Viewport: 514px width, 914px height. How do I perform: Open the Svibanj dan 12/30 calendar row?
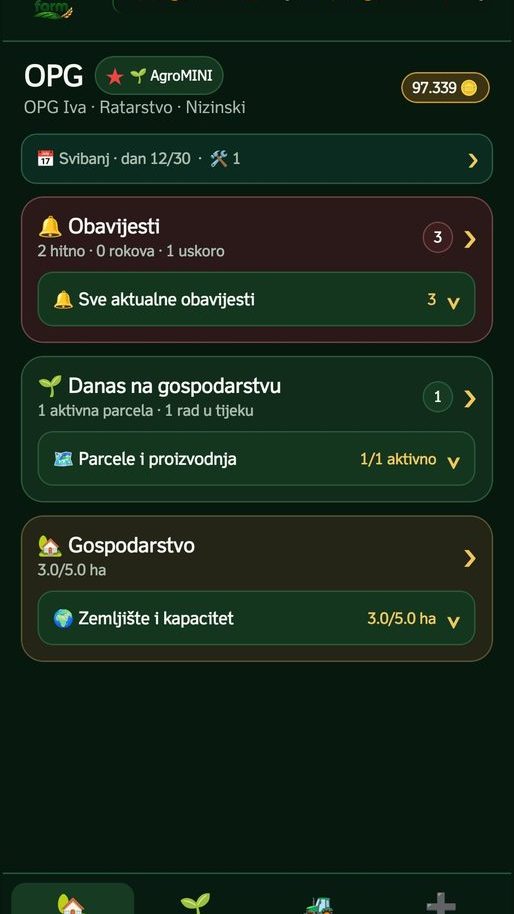click(257, 159)
